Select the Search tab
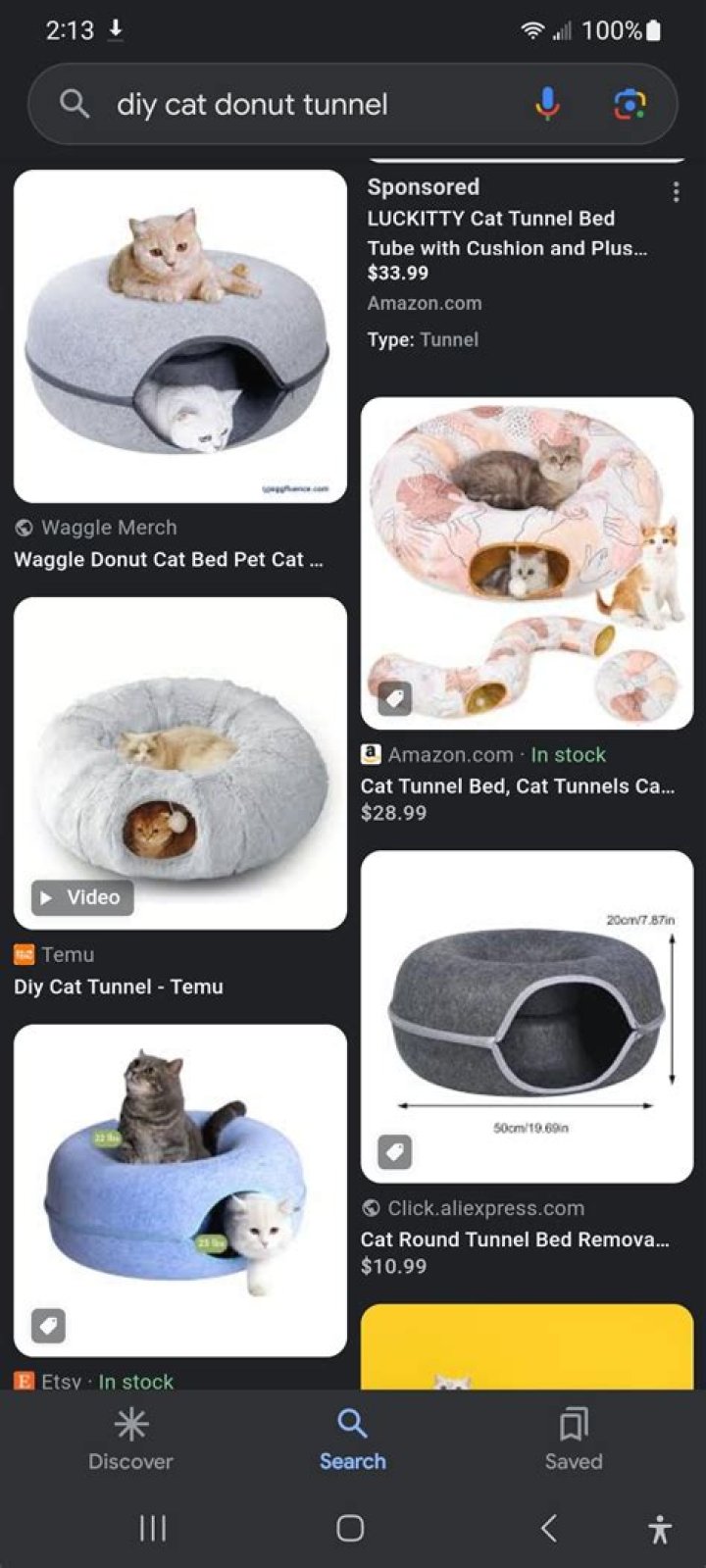Screen dimensions: 706x1568 coord(352,1439)
